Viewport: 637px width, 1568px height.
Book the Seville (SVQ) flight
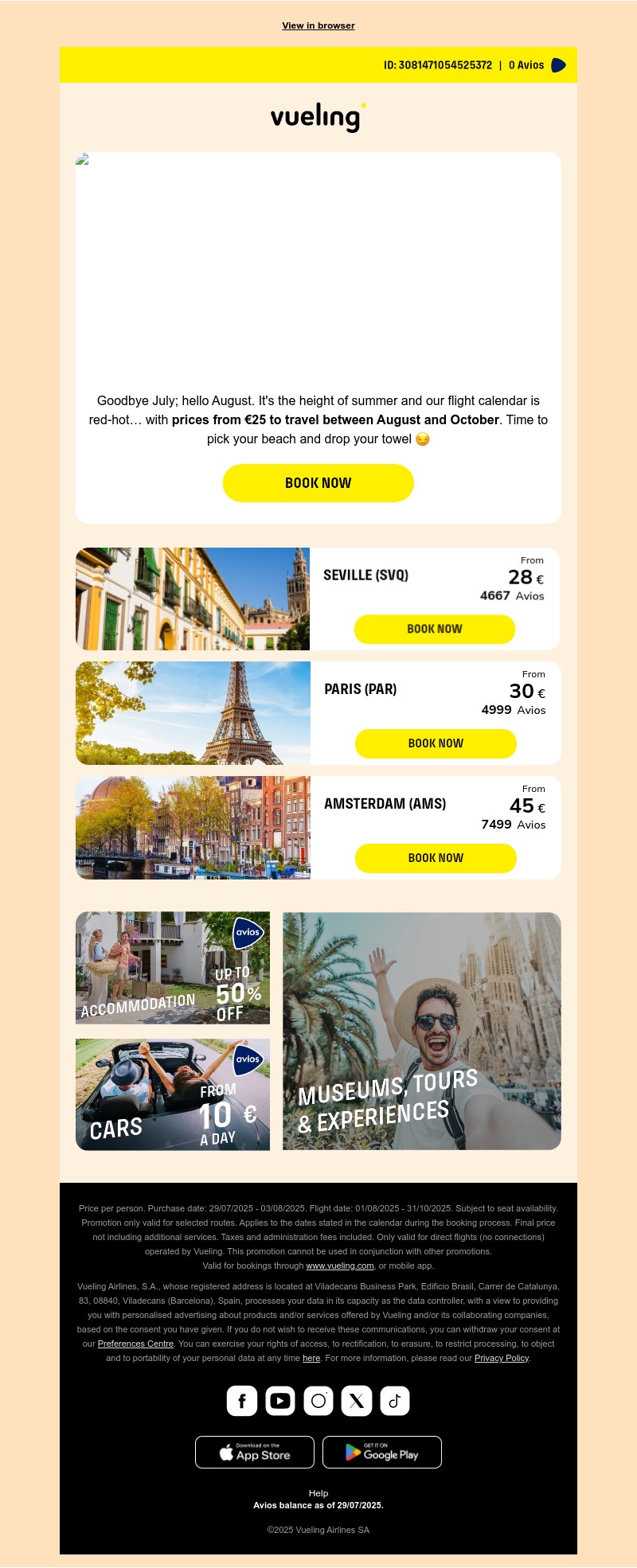434,629
